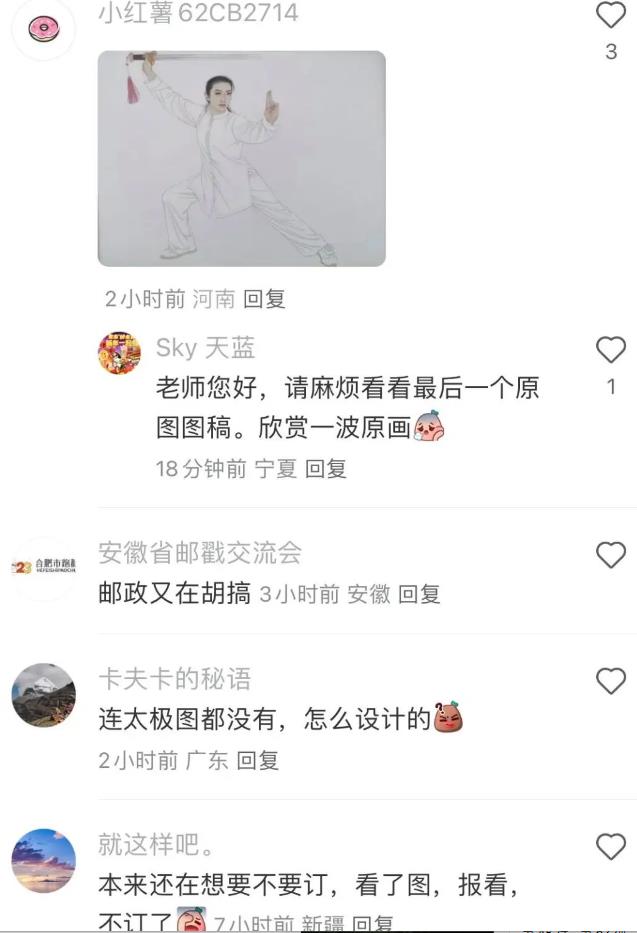The width and height of the screenshot is (637, 933).
Task: Open 卡夫卡的秘语's profile avatar
Action: coord(43,694)
